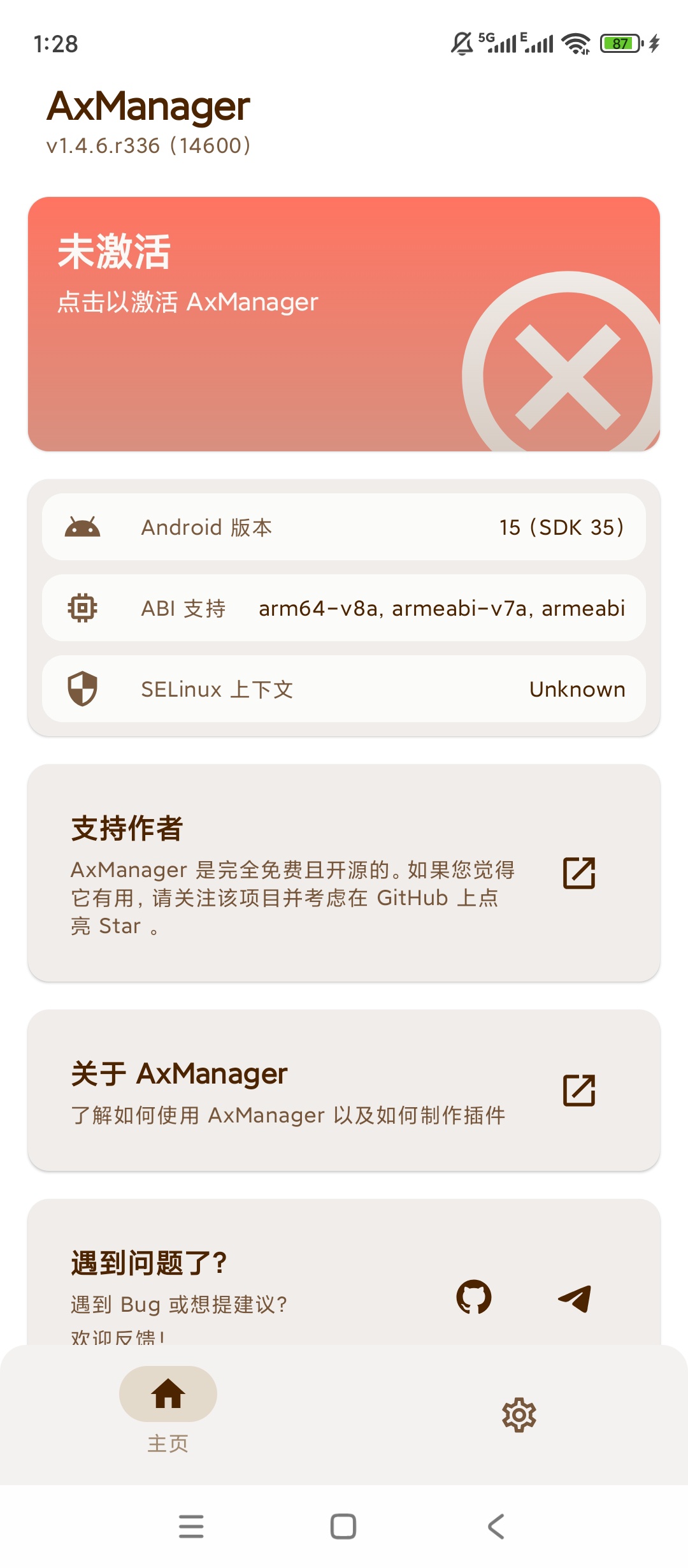Click the Android 版本 row
This screenshot has height=1568, width=688.
pos(344,526)
